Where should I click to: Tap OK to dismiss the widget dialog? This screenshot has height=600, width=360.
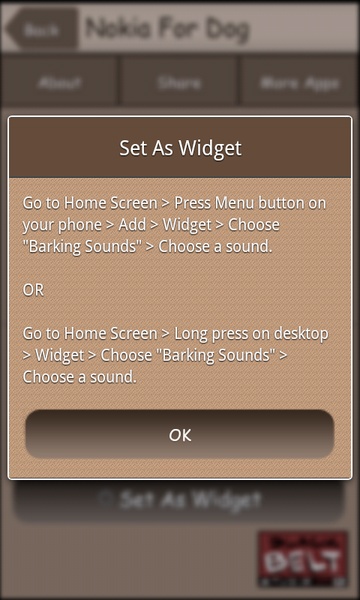pyautogui.click(x=180, y=435)
